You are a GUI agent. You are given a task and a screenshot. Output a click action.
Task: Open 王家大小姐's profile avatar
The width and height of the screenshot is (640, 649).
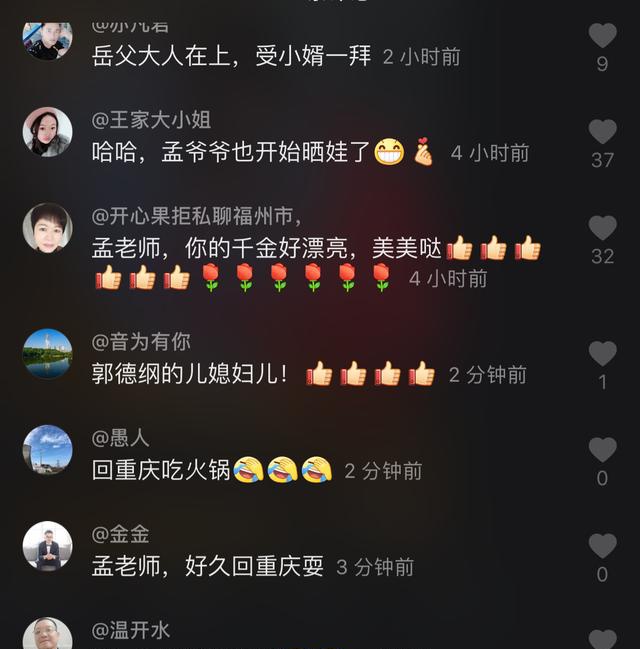(48, 133)
